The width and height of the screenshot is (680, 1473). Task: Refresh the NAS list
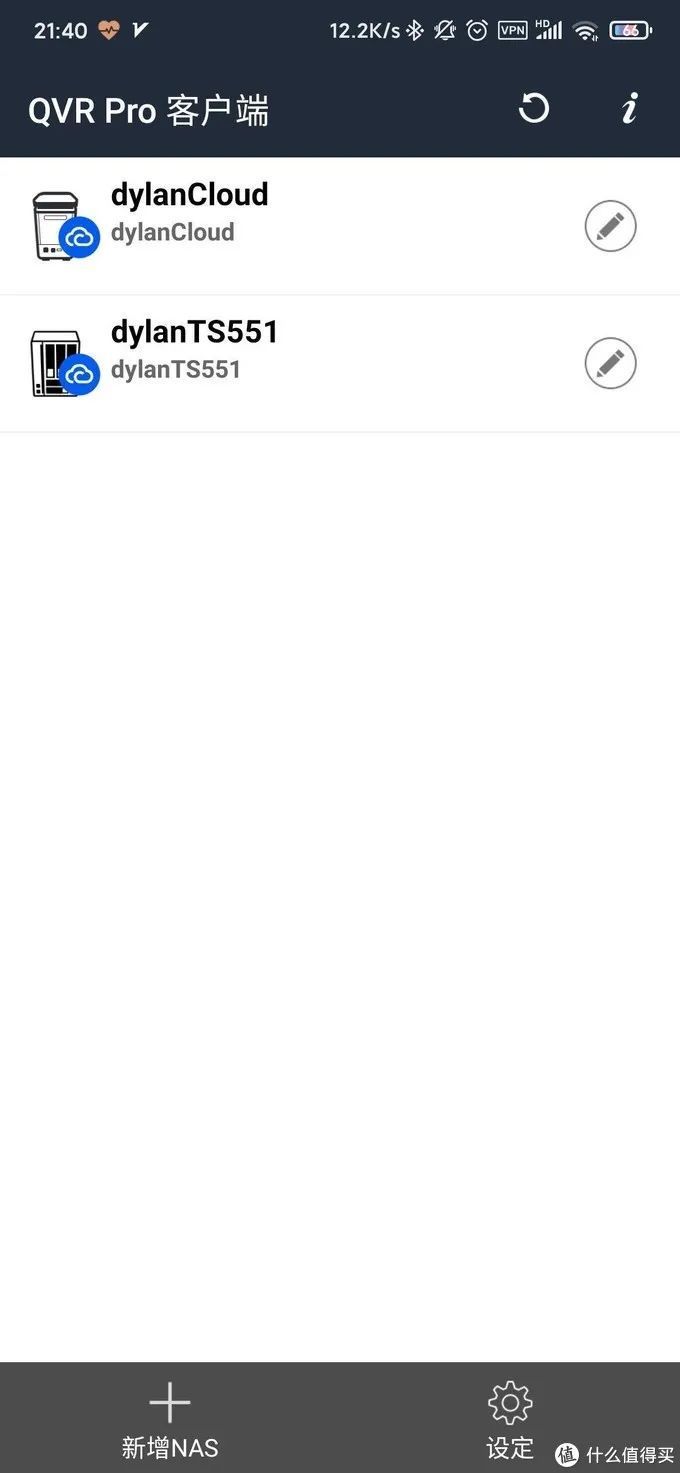(534, 108)
